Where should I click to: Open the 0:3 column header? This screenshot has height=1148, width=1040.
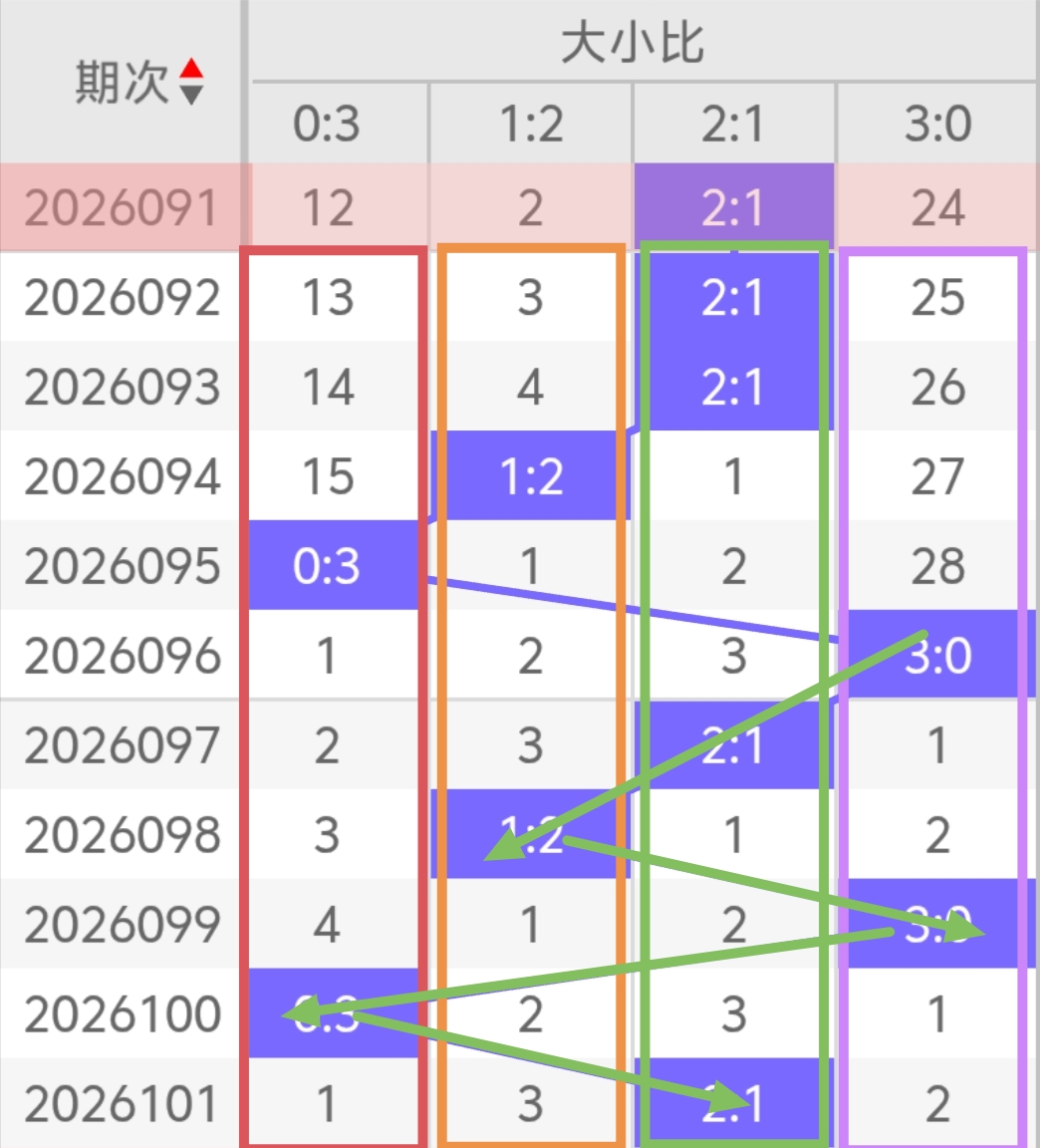point(331,124)
